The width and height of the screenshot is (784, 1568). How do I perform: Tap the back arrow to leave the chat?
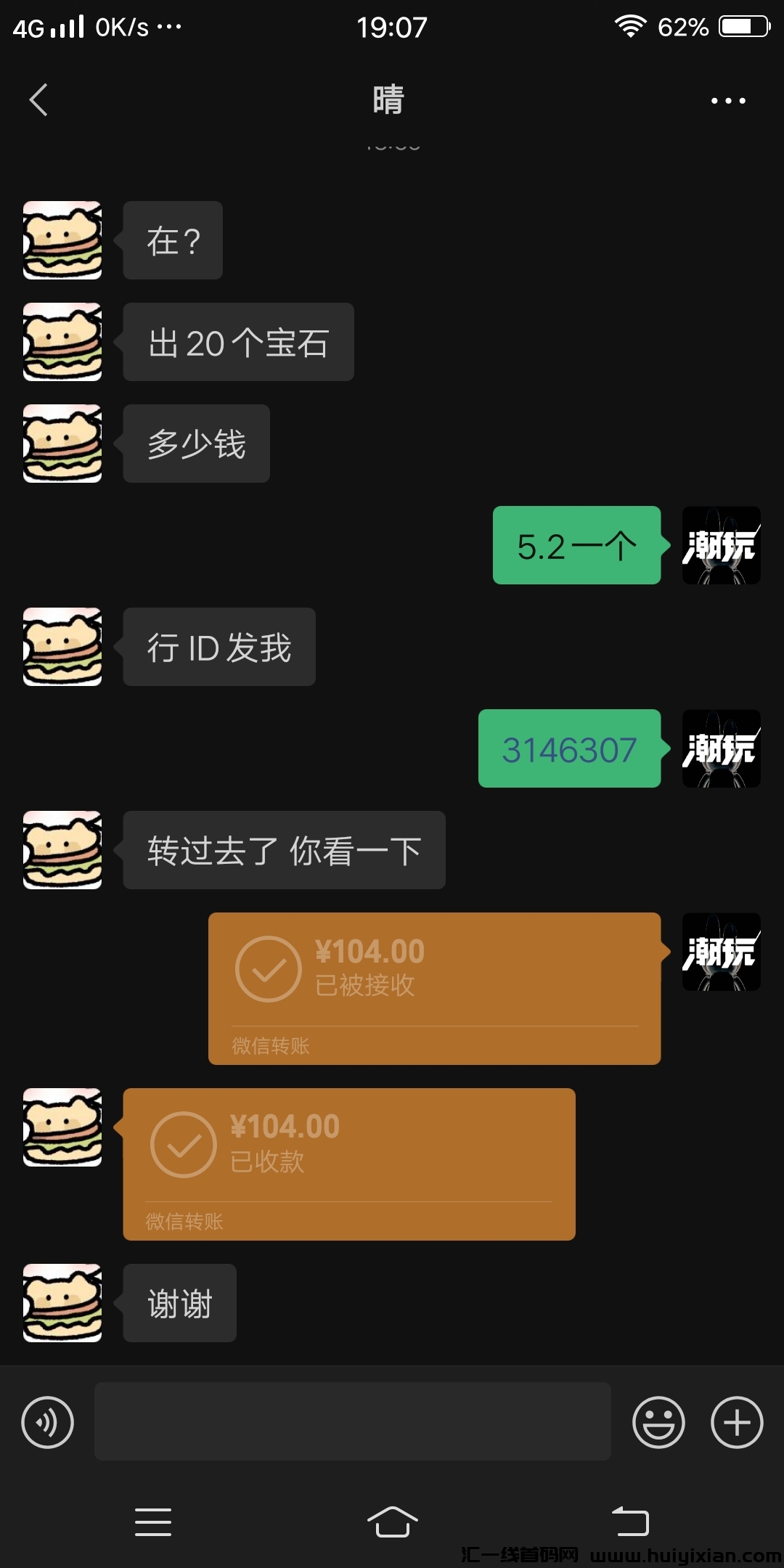(40, 99)
